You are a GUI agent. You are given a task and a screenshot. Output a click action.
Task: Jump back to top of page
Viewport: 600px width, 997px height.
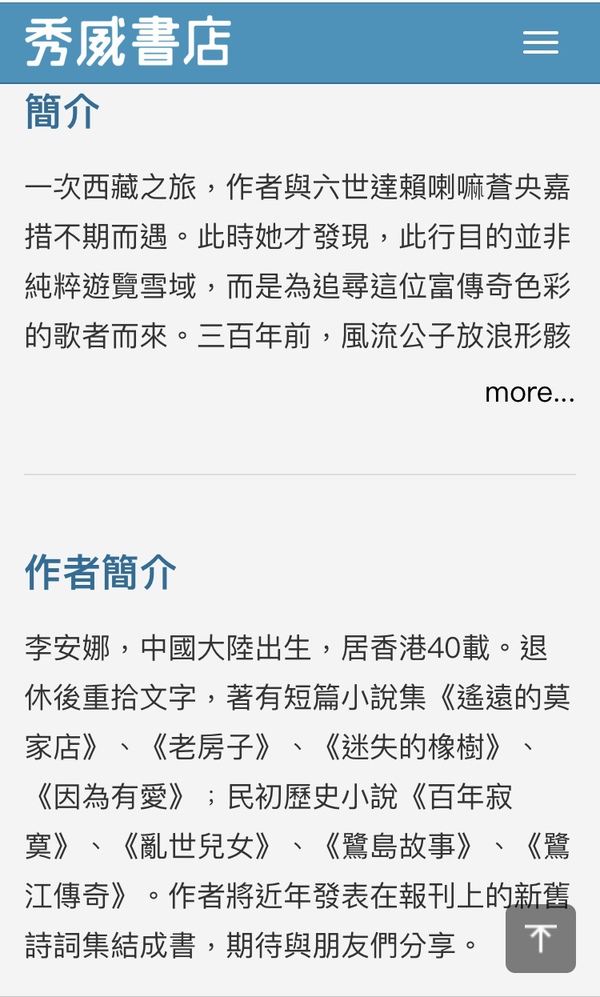pyautogui.click(x=540, y=939)
